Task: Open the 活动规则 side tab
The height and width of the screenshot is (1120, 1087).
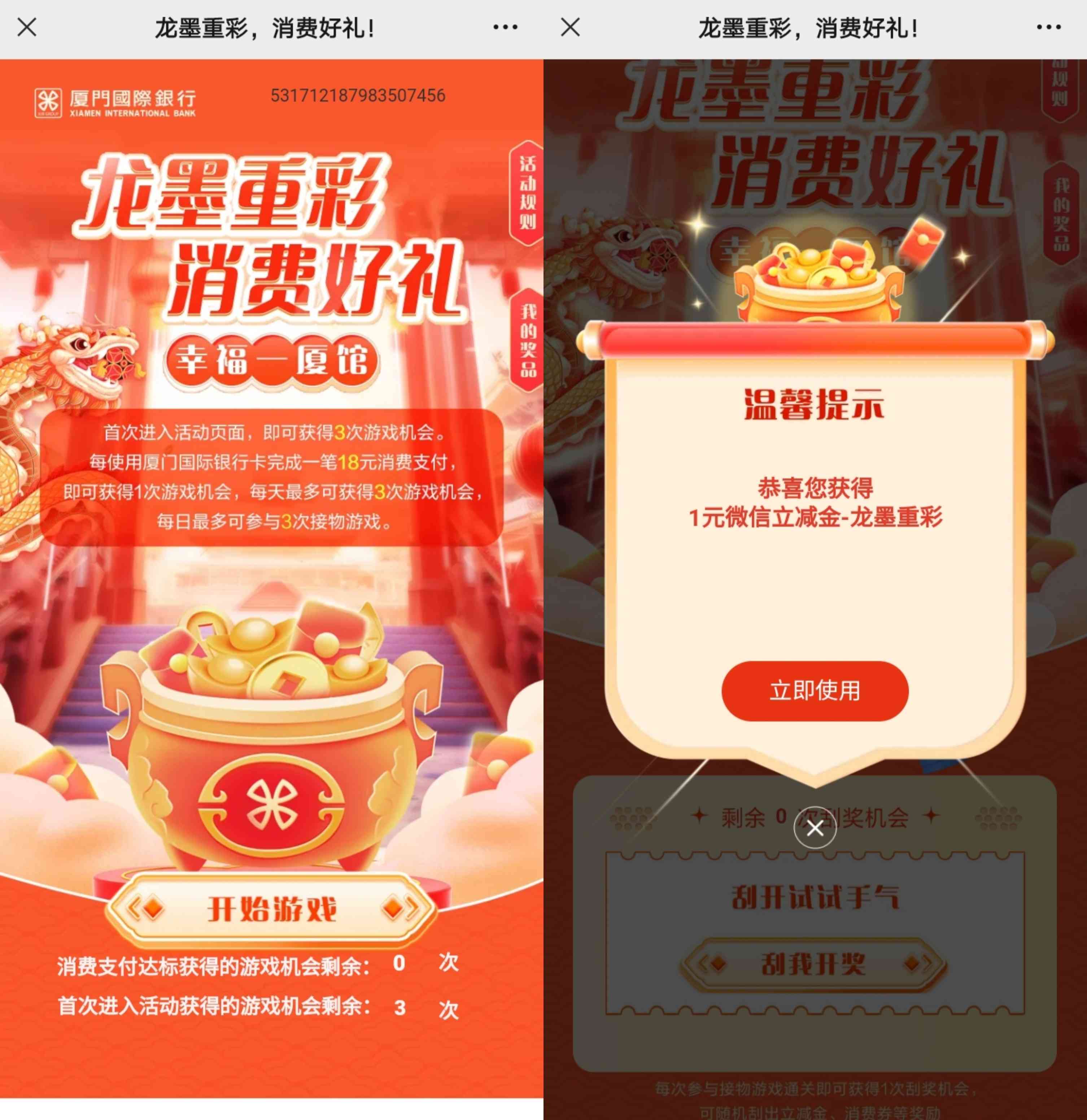Action: pyautogui.click(x=527, y=193)
